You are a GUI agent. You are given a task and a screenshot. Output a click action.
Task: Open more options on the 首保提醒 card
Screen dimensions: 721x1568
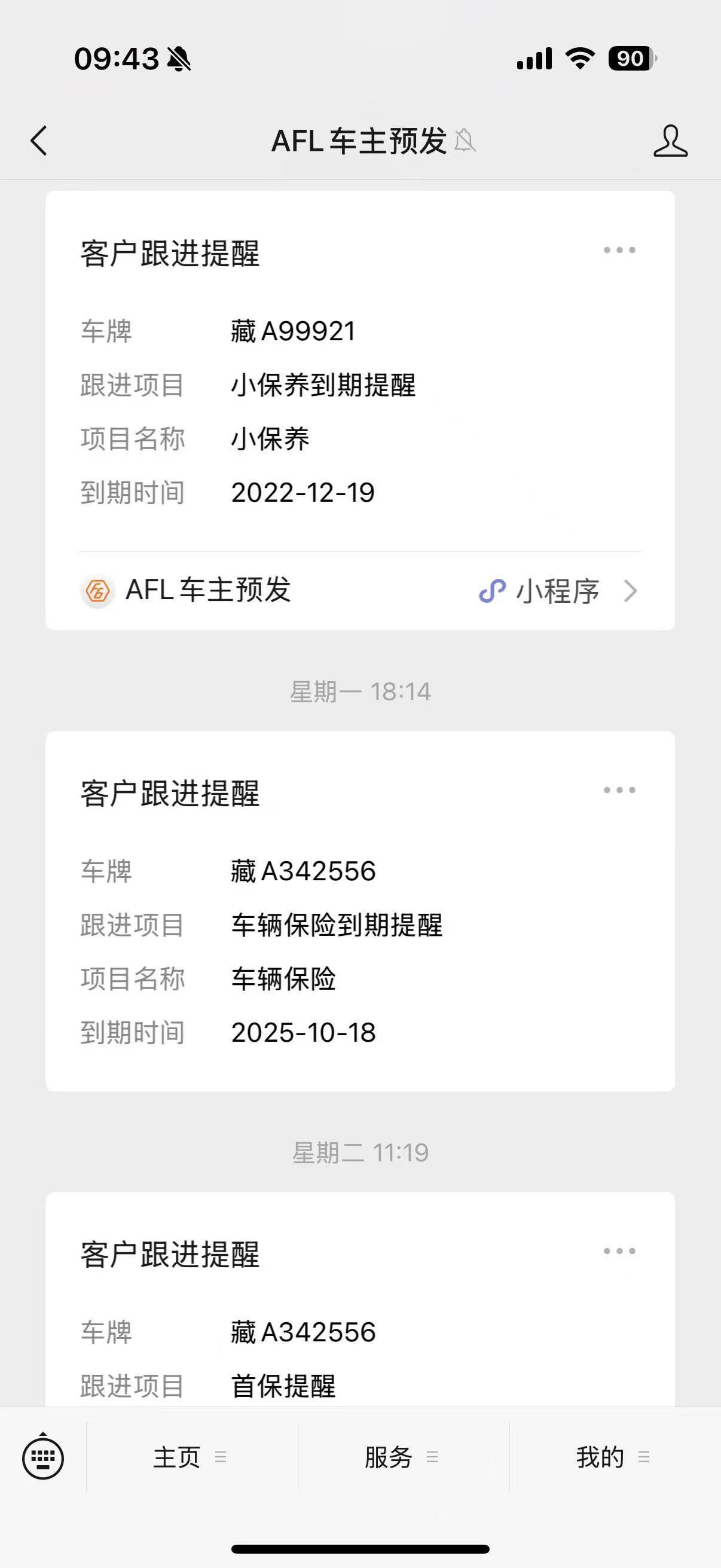619,1251
